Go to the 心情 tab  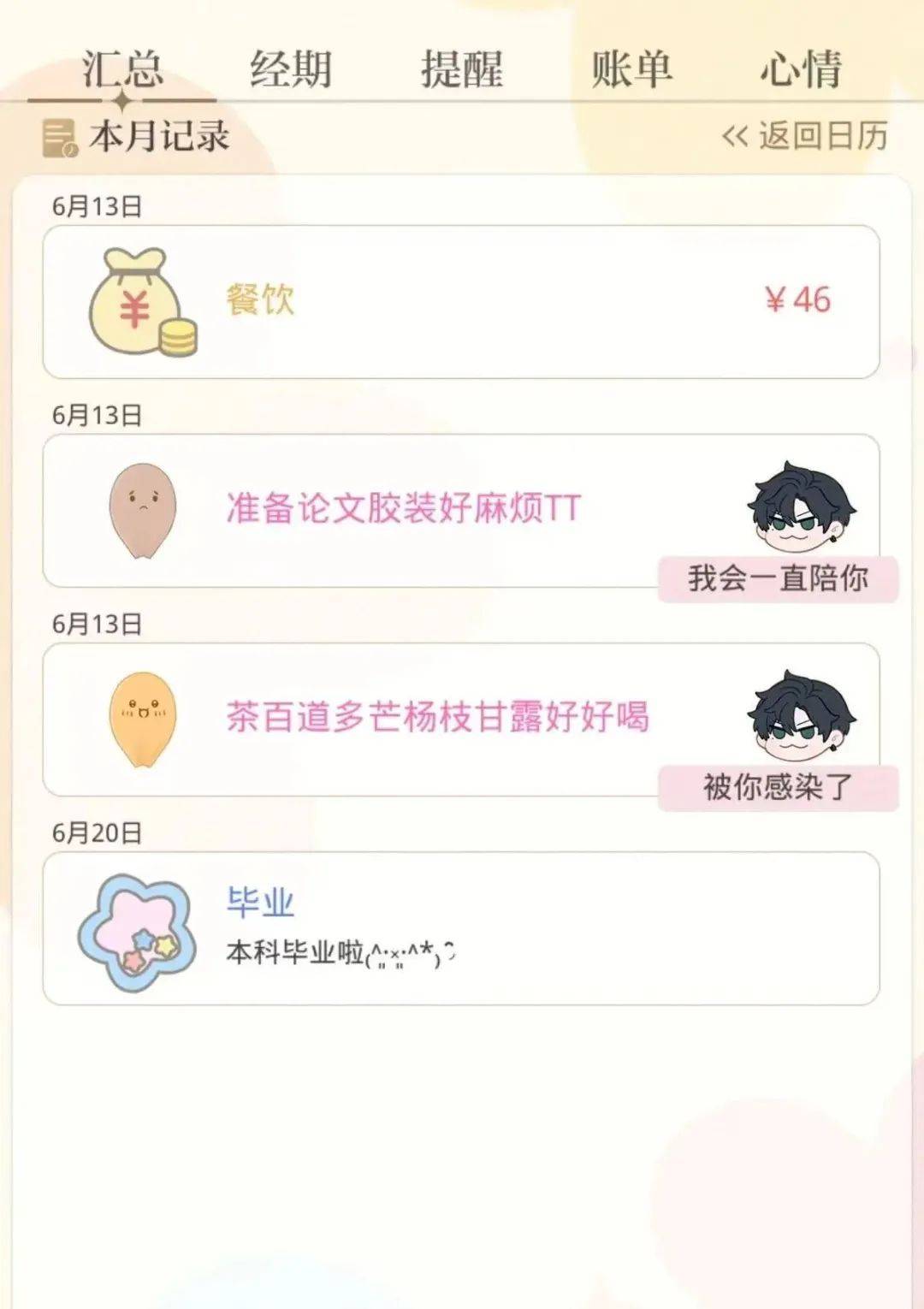tap(801, 68)
